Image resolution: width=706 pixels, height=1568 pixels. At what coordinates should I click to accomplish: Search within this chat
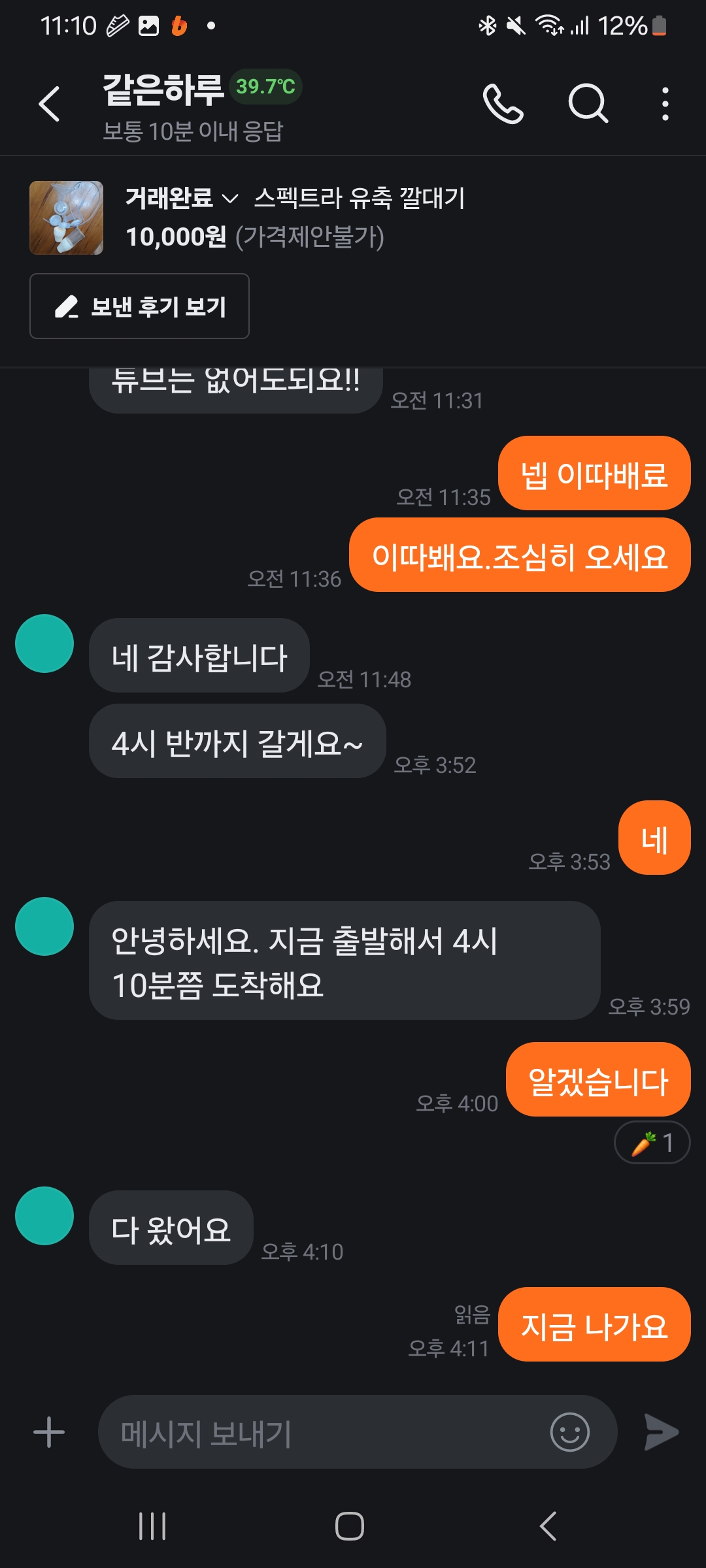click(588, 104)
